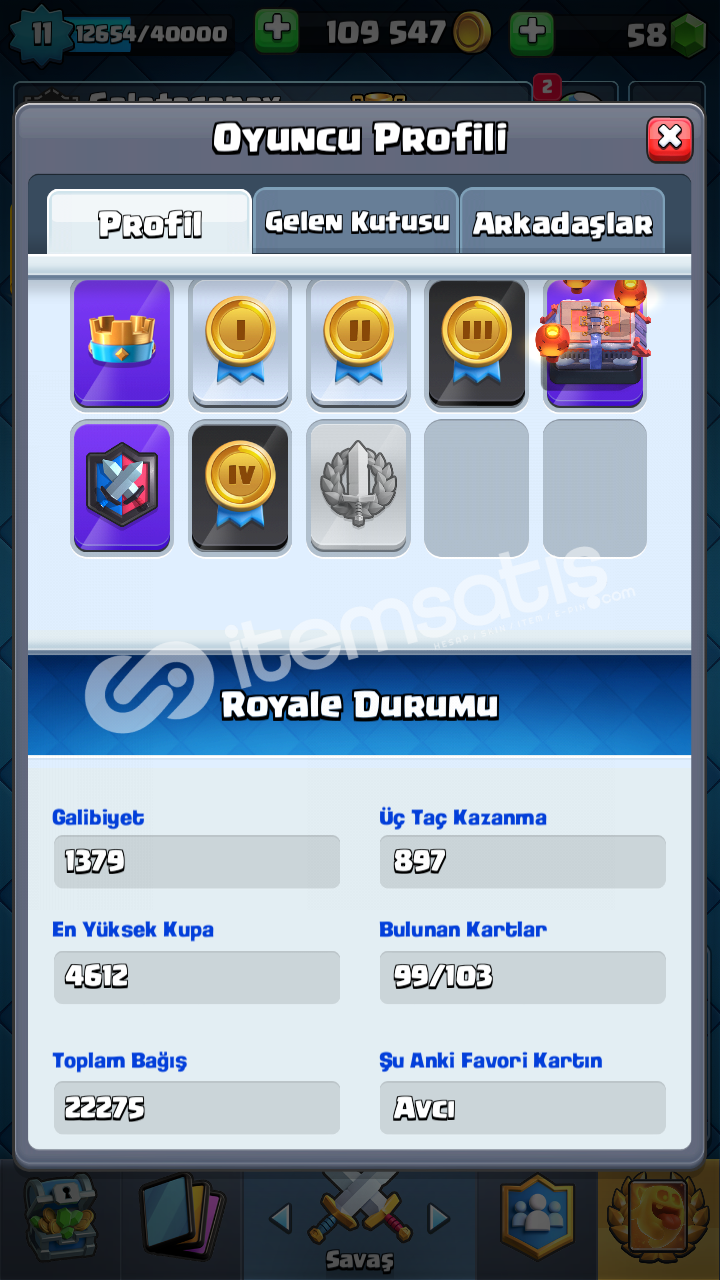The width and height of the screenshot is (720, 1280).
Task: Tap the gold crown badge tile
Action: coord(122,343)
